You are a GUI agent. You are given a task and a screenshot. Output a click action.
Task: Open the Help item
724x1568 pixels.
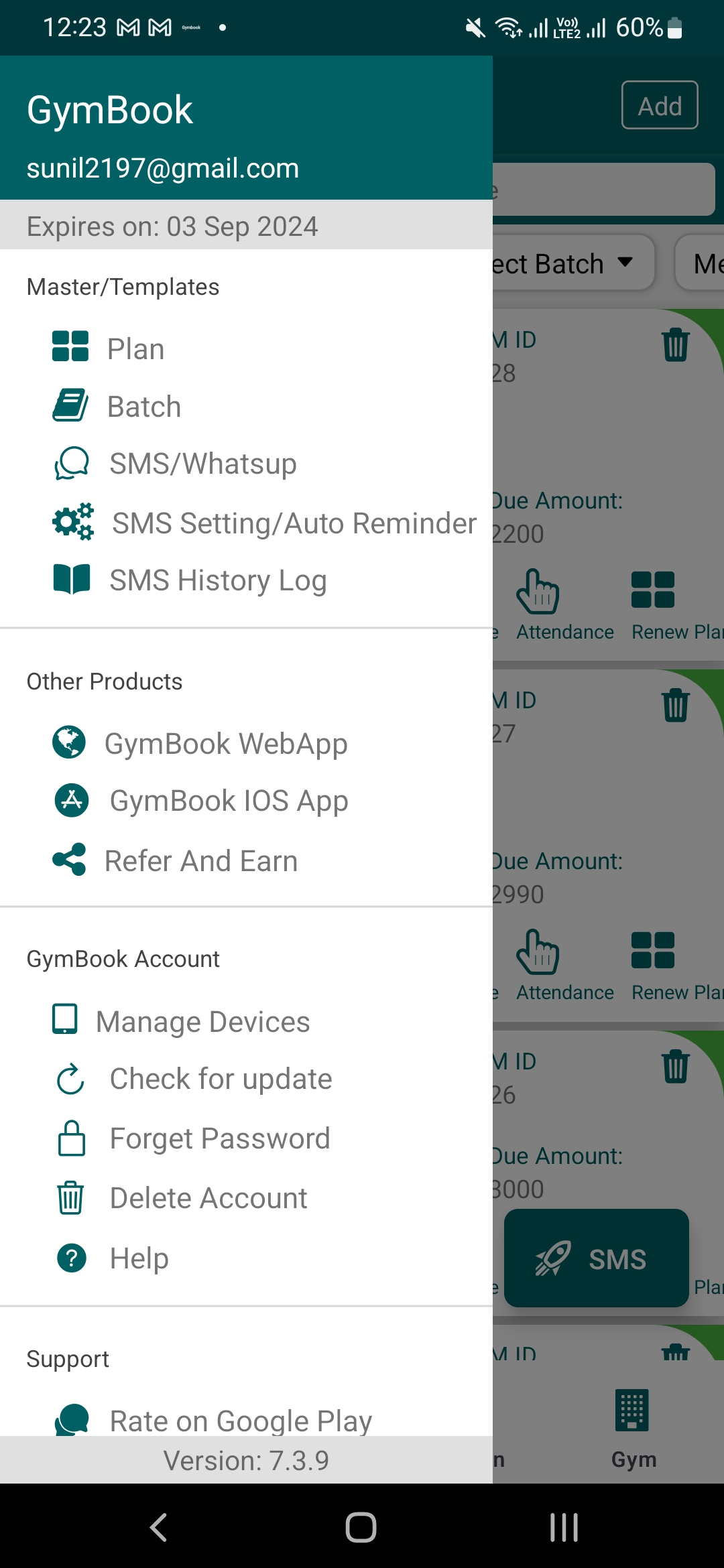pos(139,1258)
